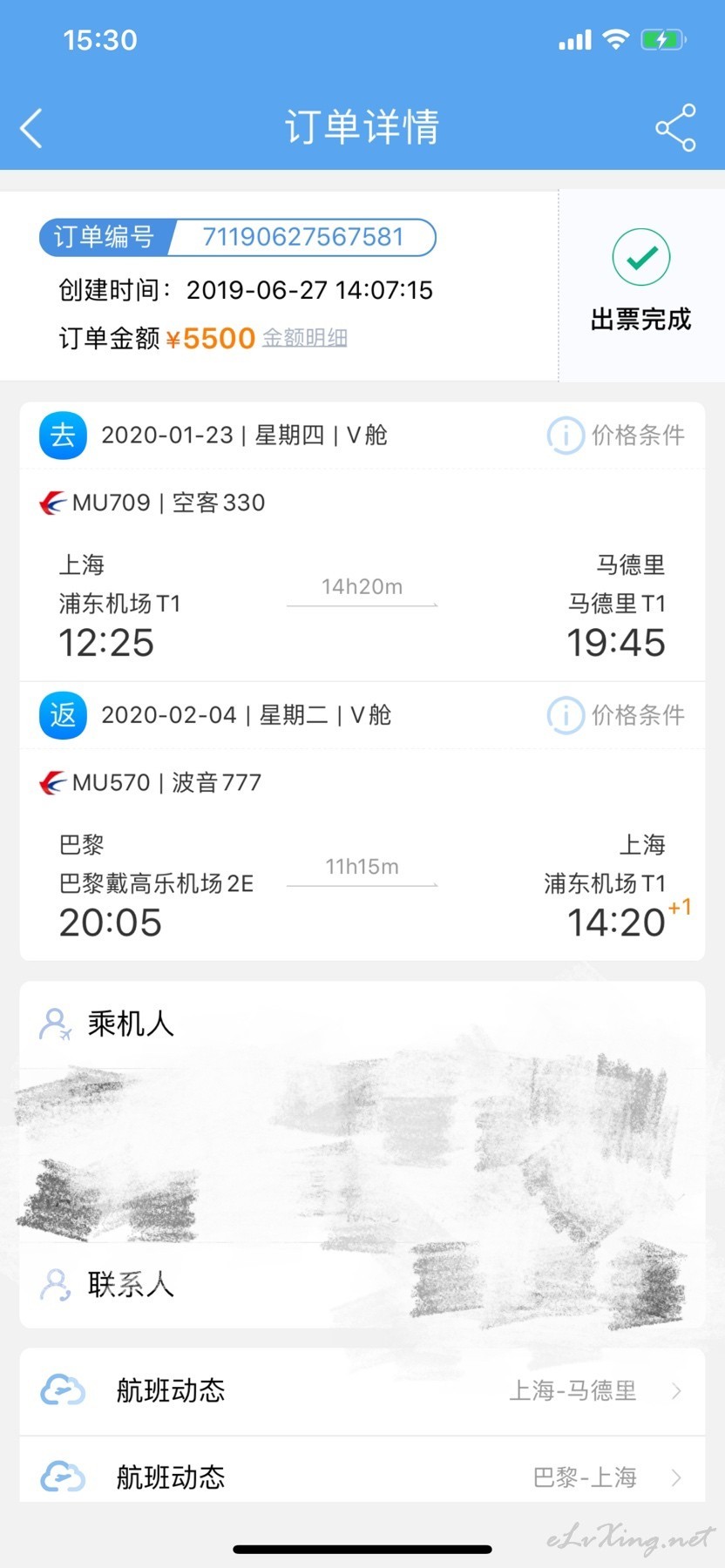Open the 金额明细 price breakdown link
The height and width of the screenshot is (1568, 725).
point(305,338)
